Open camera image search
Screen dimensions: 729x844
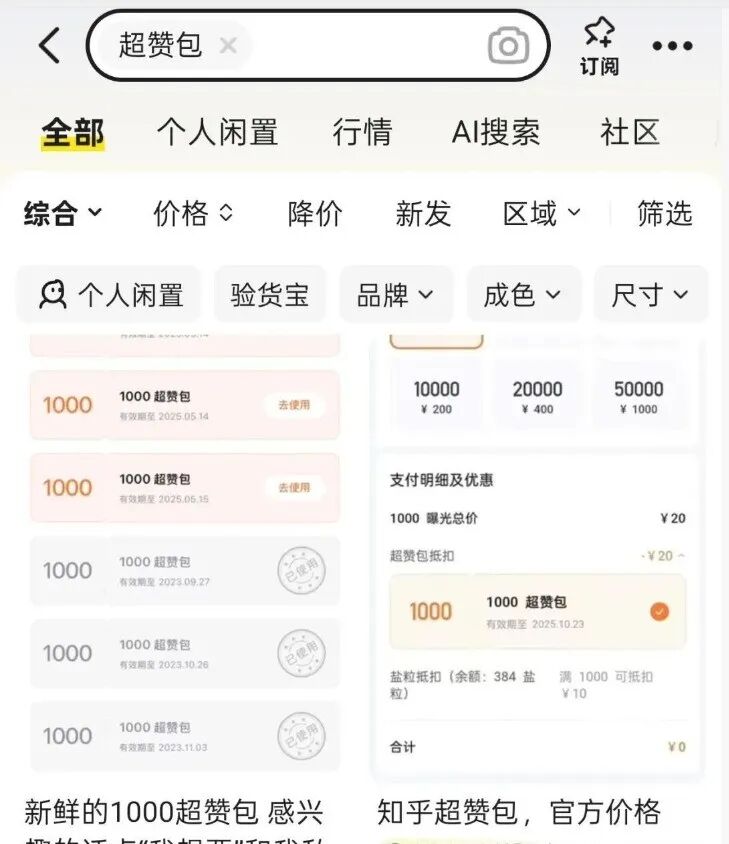click(508, 46)
